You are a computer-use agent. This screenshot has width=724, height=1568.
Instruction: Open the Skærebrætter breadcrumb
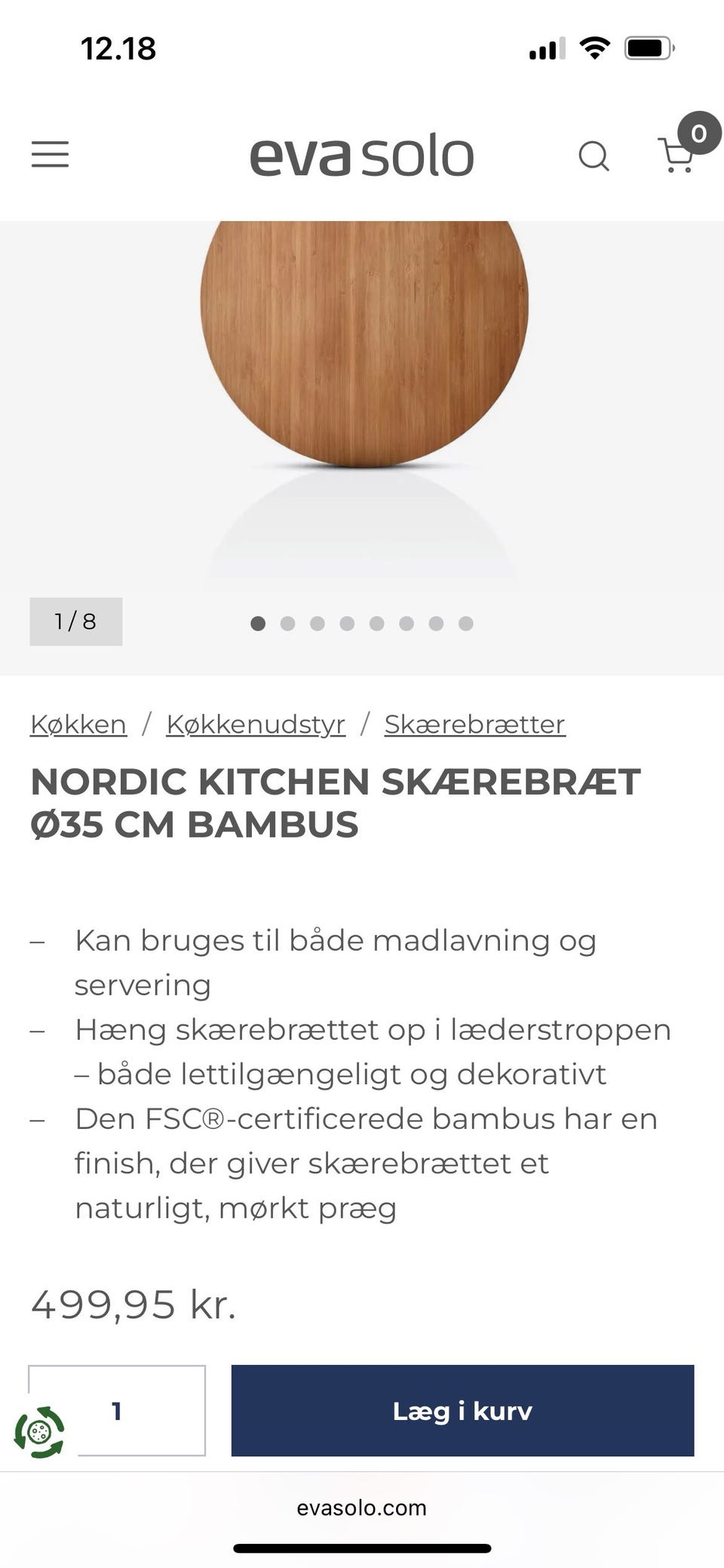pyautogui.click(x=474, y=724)
